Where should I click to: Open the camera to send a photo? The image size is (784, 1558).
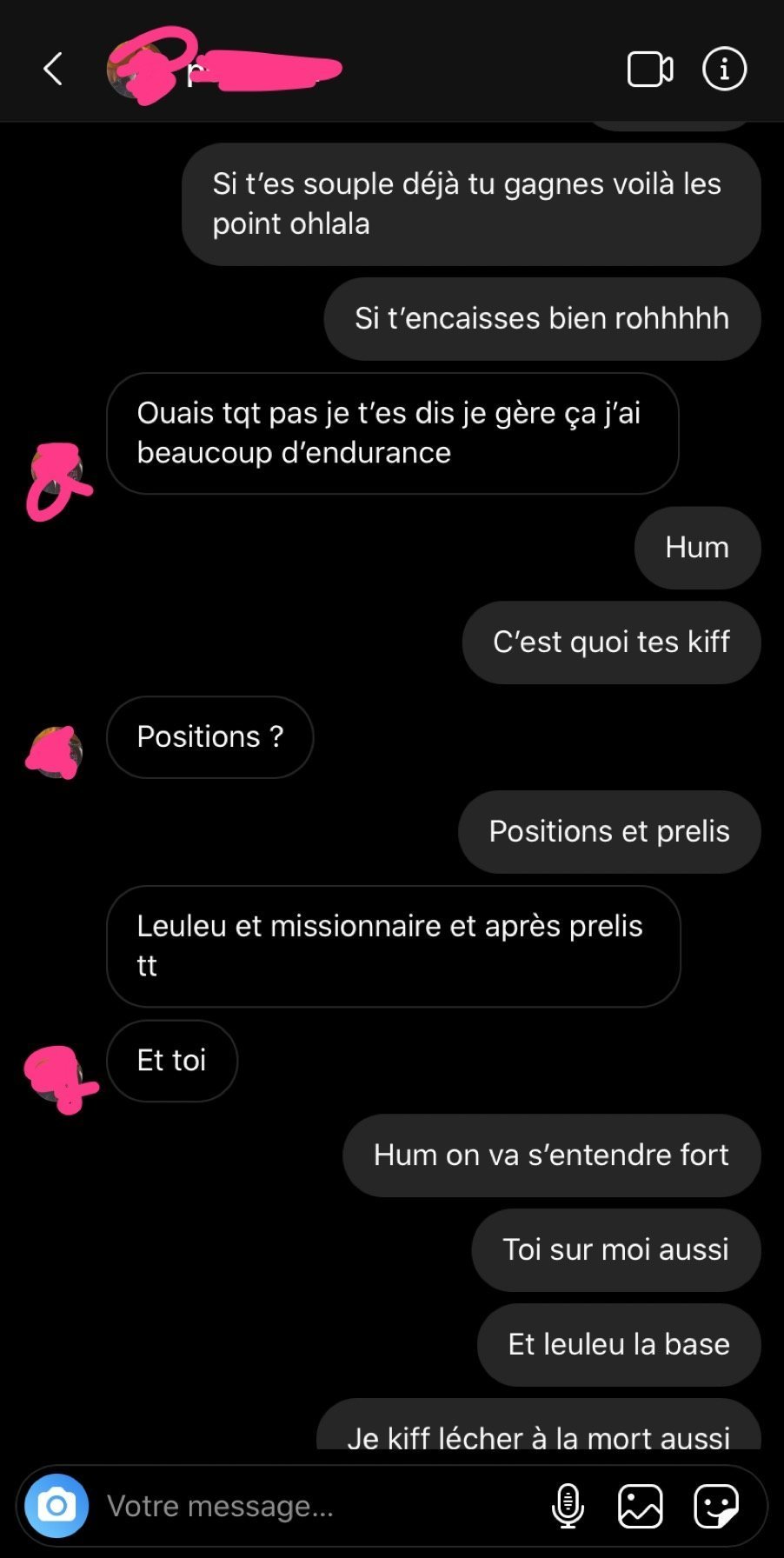(56, 1505)
